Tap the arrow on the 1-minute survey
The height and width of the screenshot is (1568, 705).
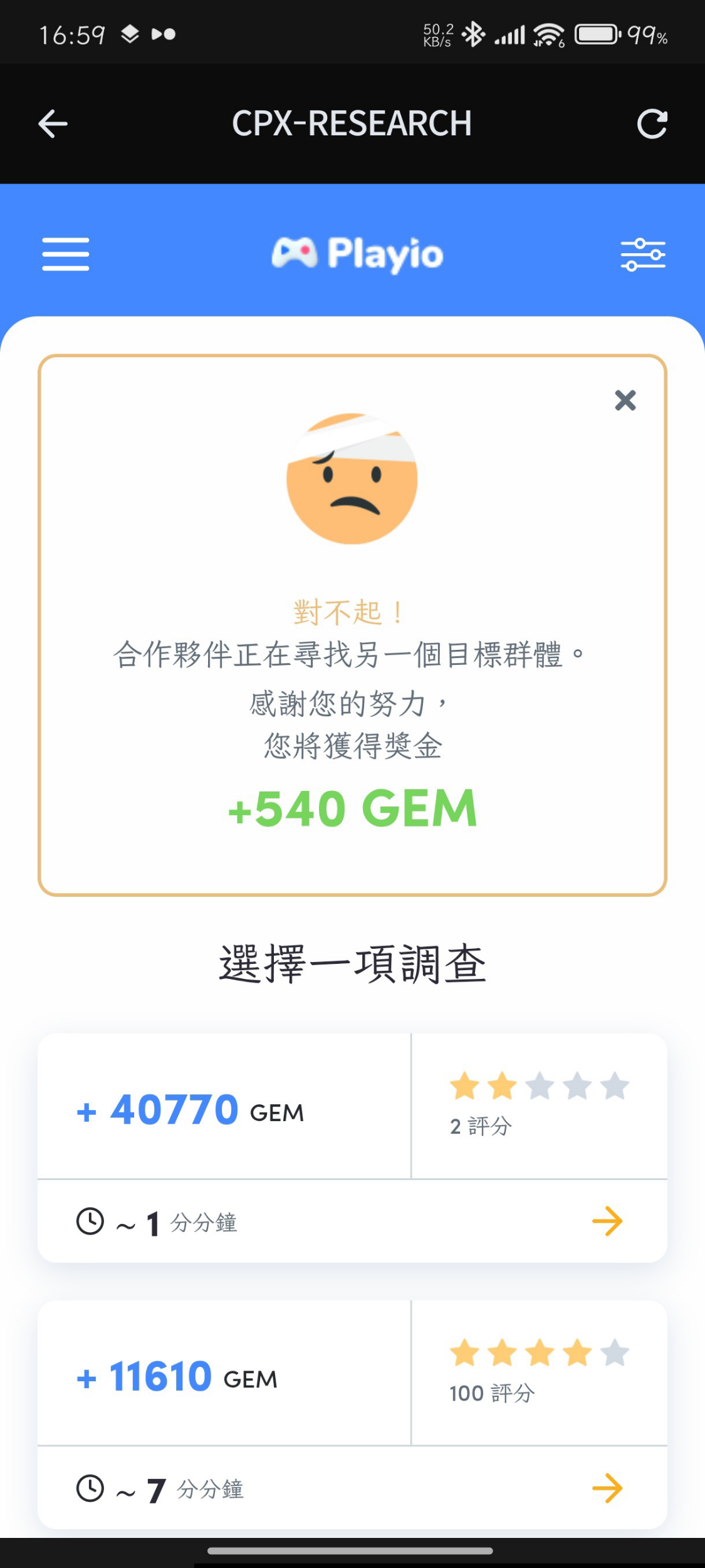pyautogui.click(x=607, y=1221)
